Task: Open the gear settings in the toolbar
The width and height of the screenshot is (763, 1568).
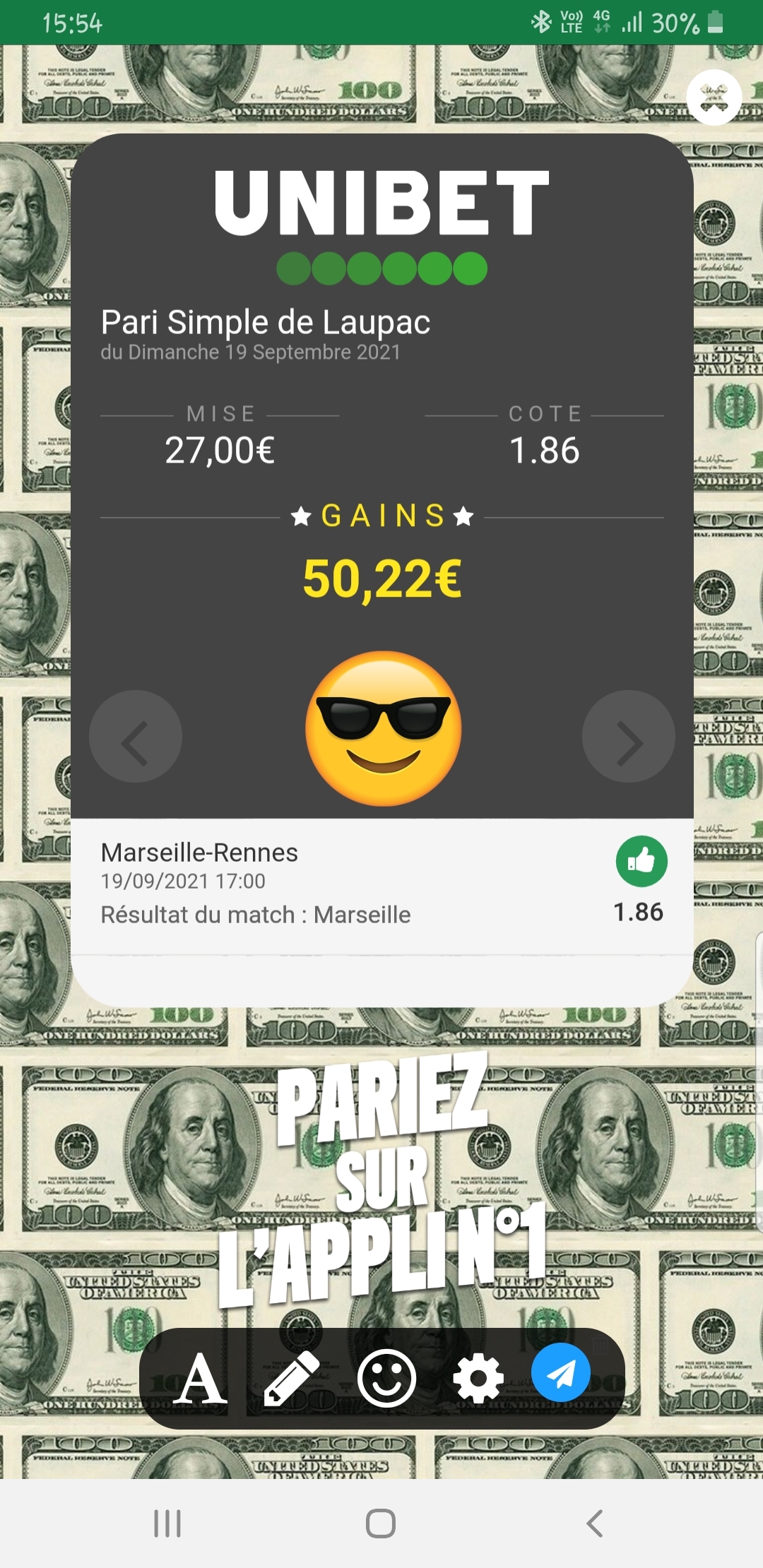Action: (478, 1378)
